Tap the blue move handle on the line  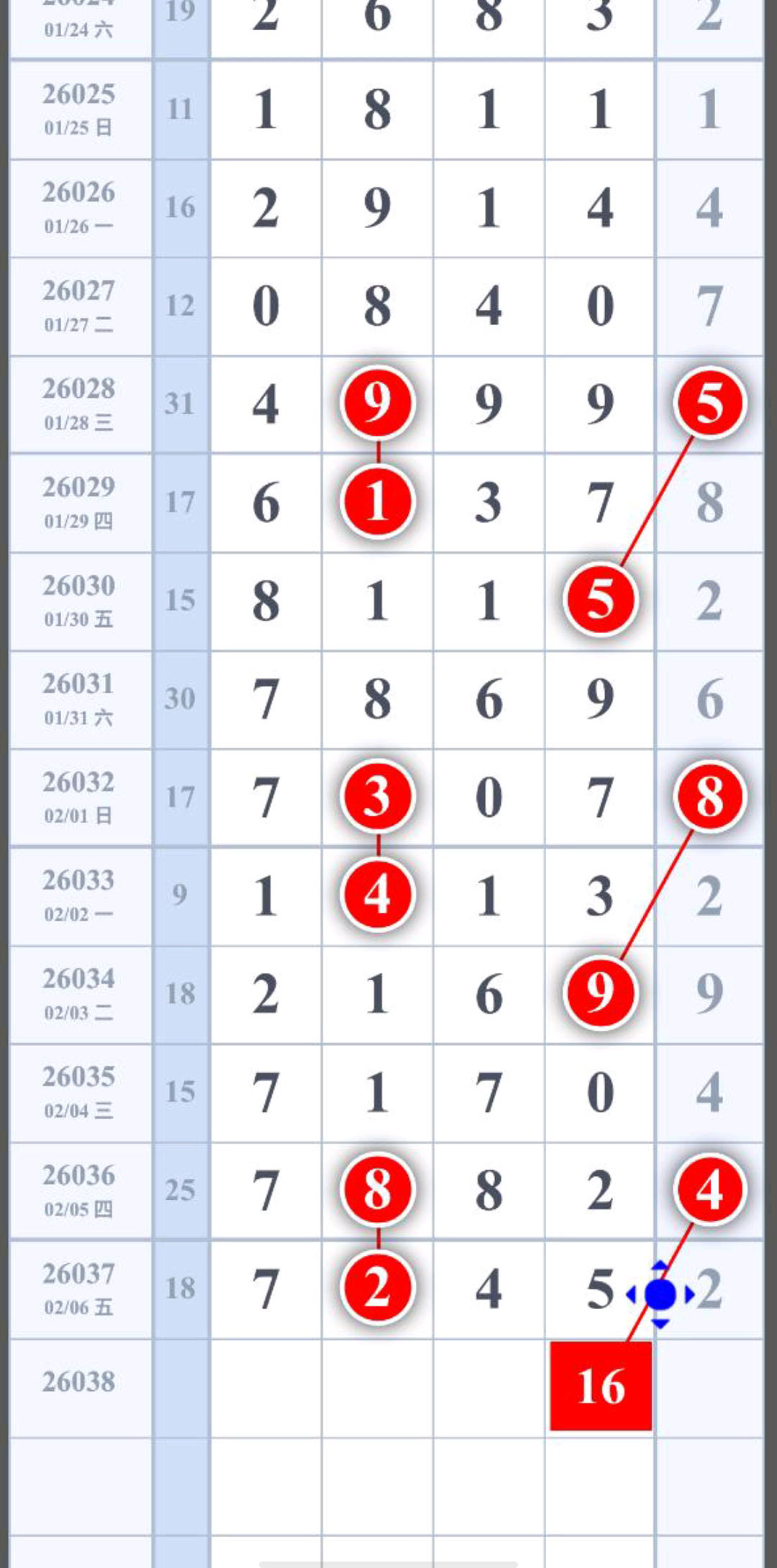[660, 1294]
